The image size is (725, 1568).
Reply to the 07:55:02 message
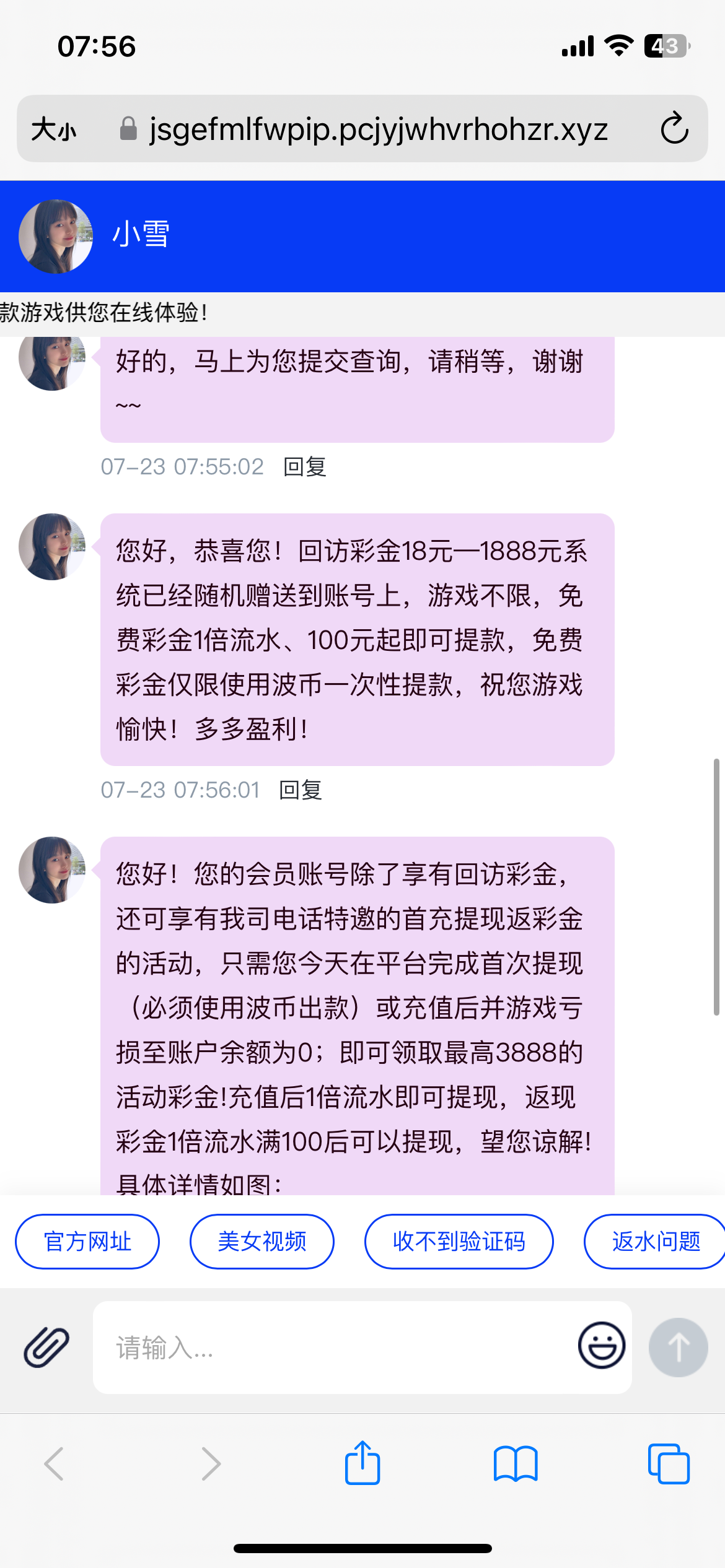(x=304, y=467)
